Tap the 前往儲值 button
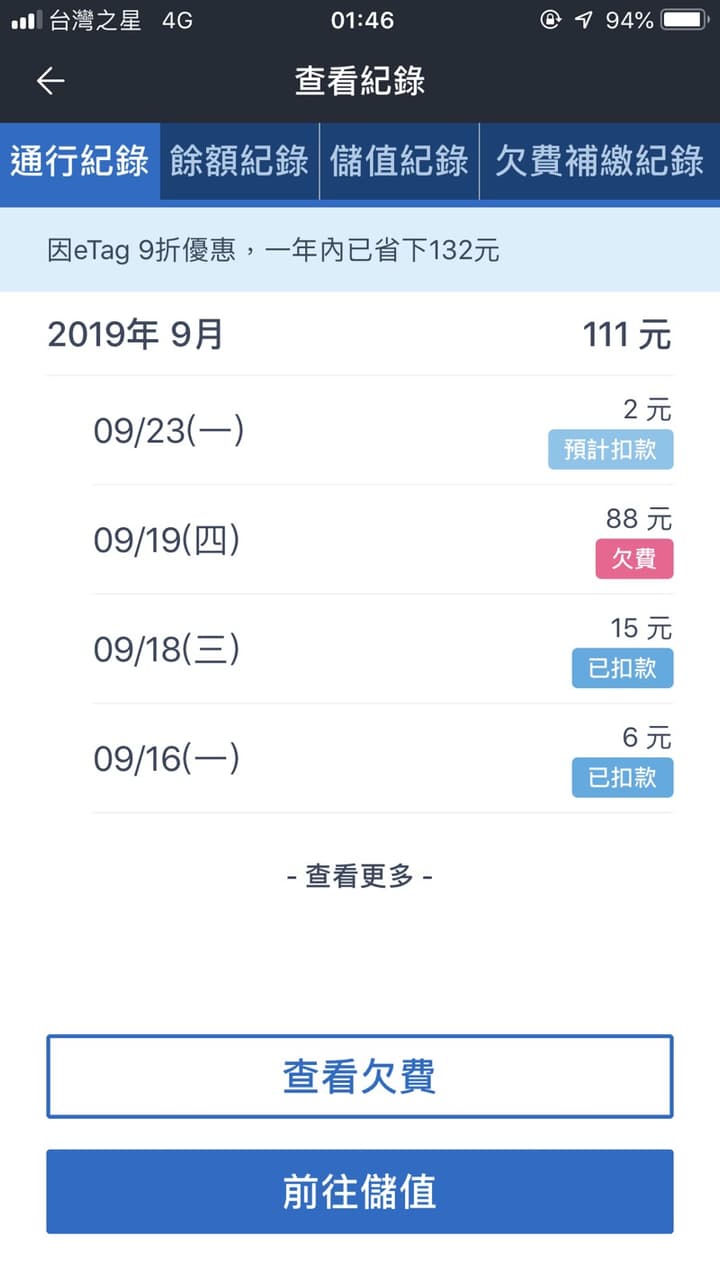The width and height of the screenshot is (720, 1280). pyautogui.click(x=359, y=1192)
